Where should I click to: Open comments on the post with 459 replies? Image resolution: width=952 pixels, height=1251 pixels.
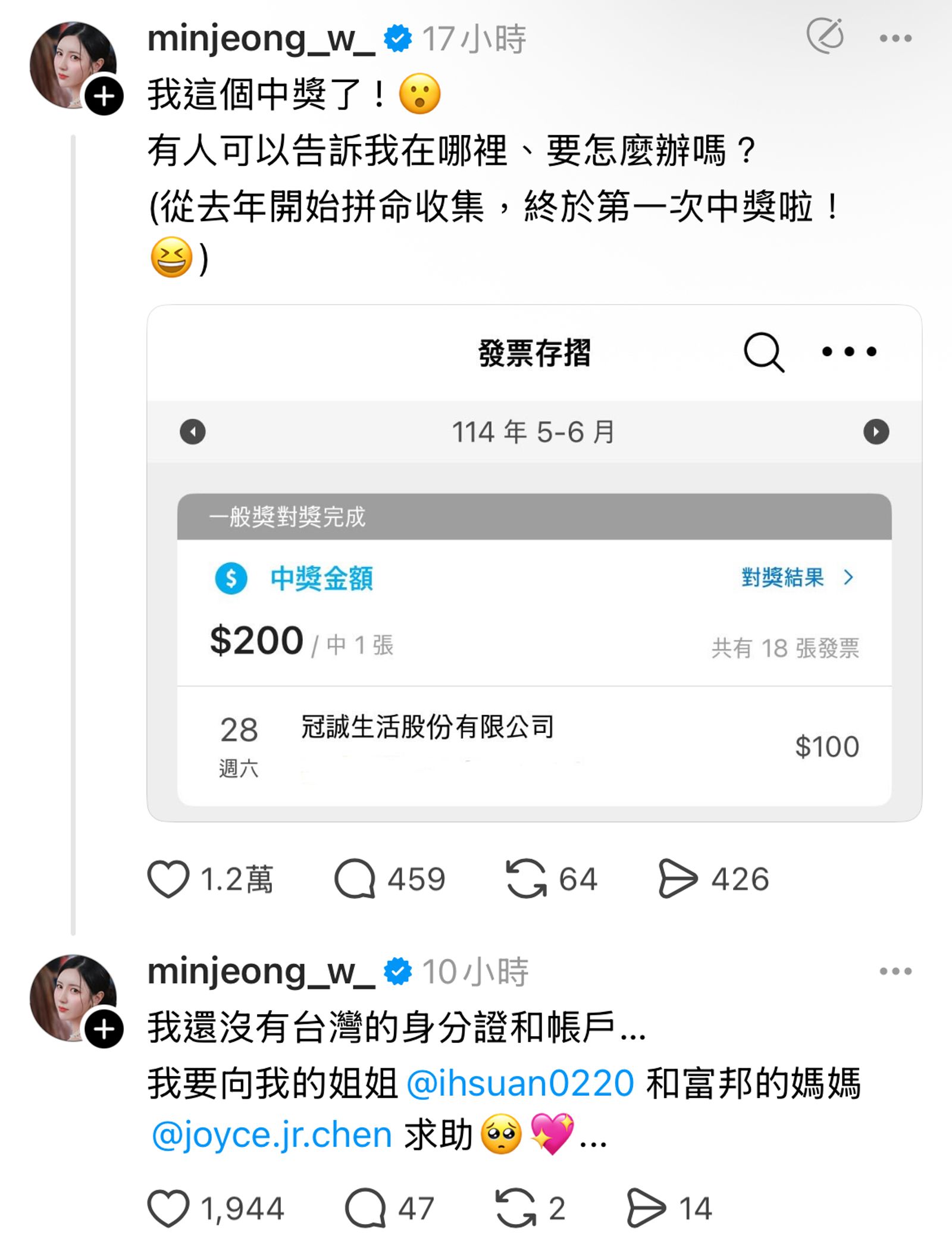pyautogui.click(x=355, y=879)
